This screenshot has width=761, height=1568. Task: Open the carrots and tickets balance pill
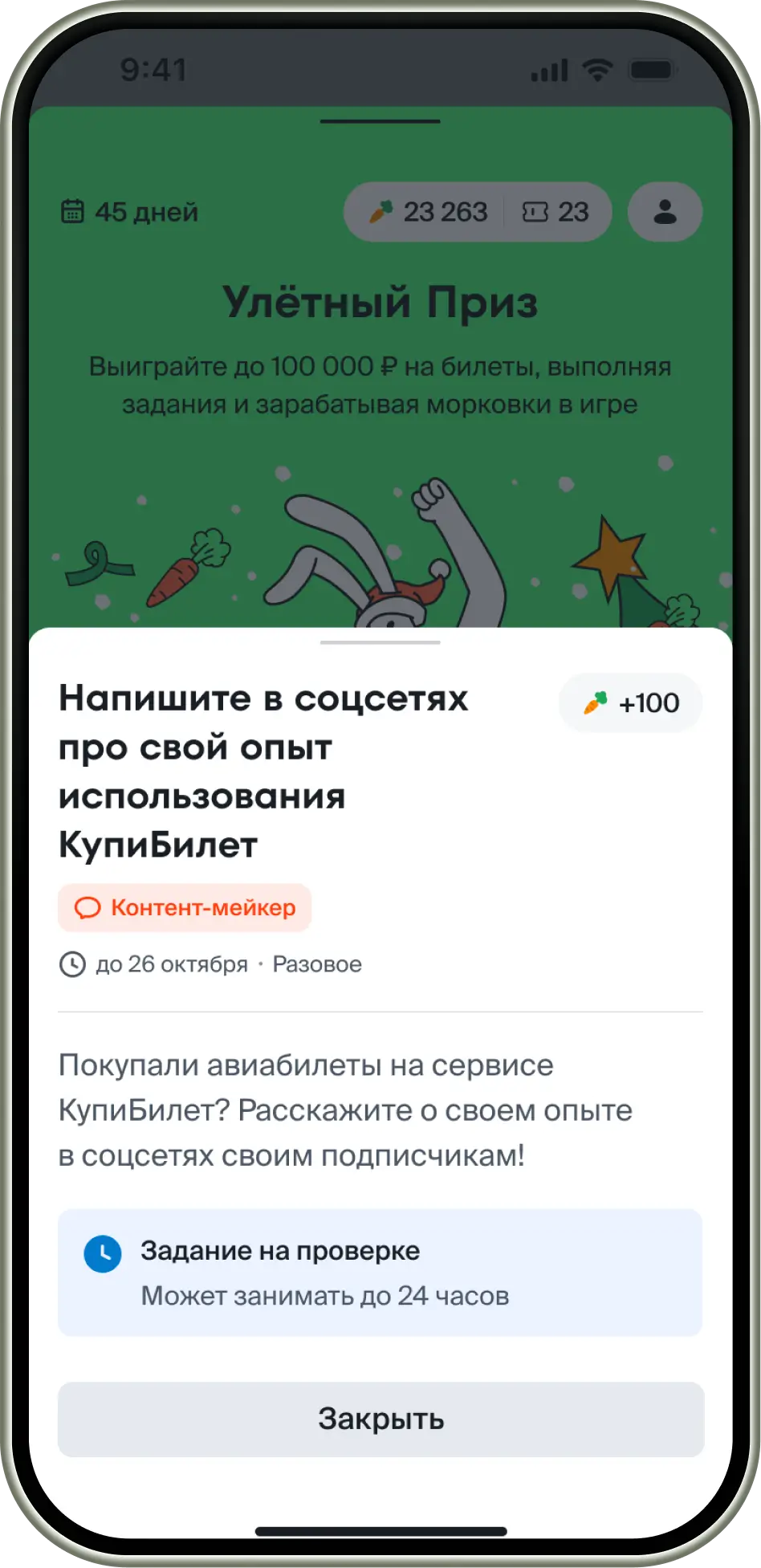tap(477, 212)
